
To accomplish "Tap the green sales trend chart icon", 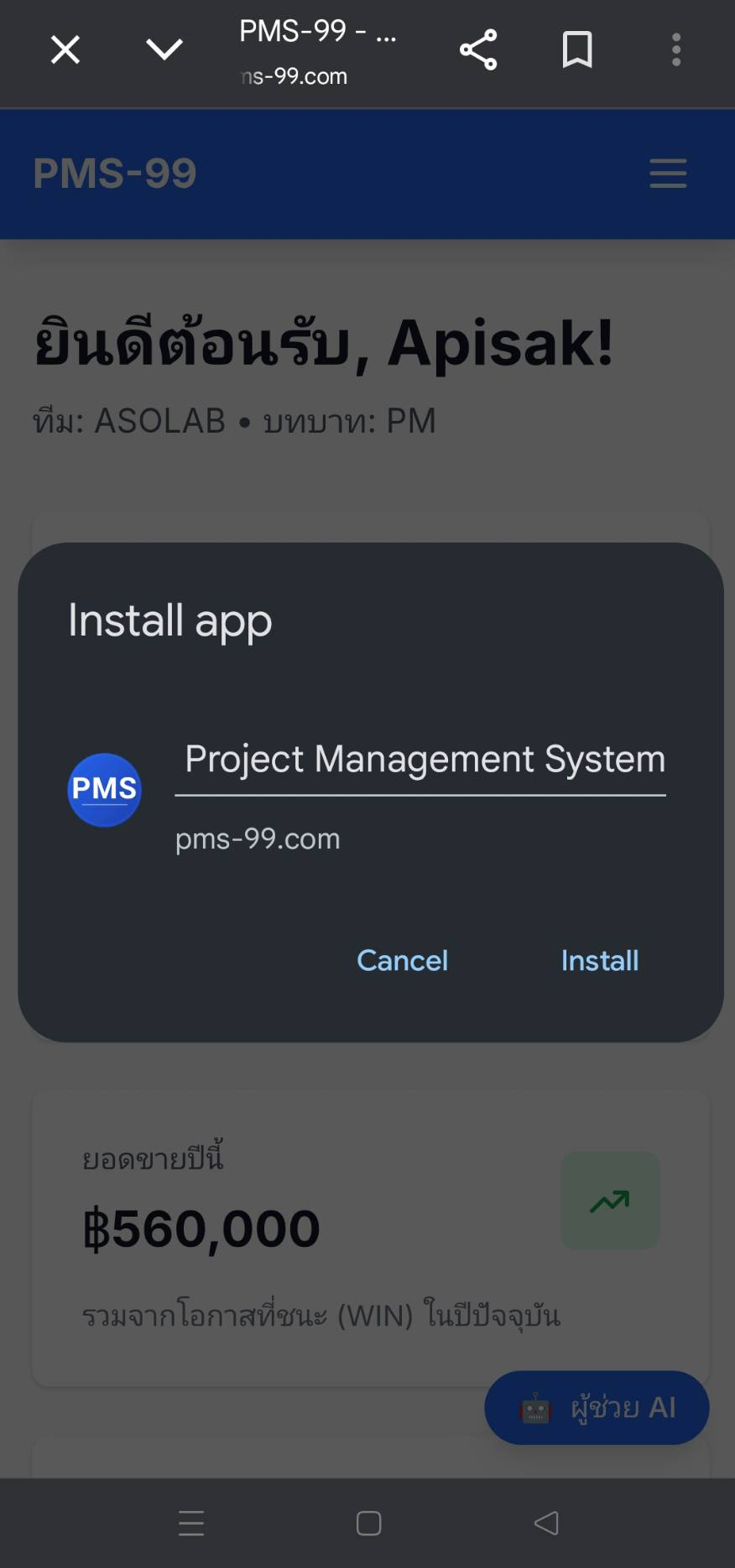I will (610, 1201).
